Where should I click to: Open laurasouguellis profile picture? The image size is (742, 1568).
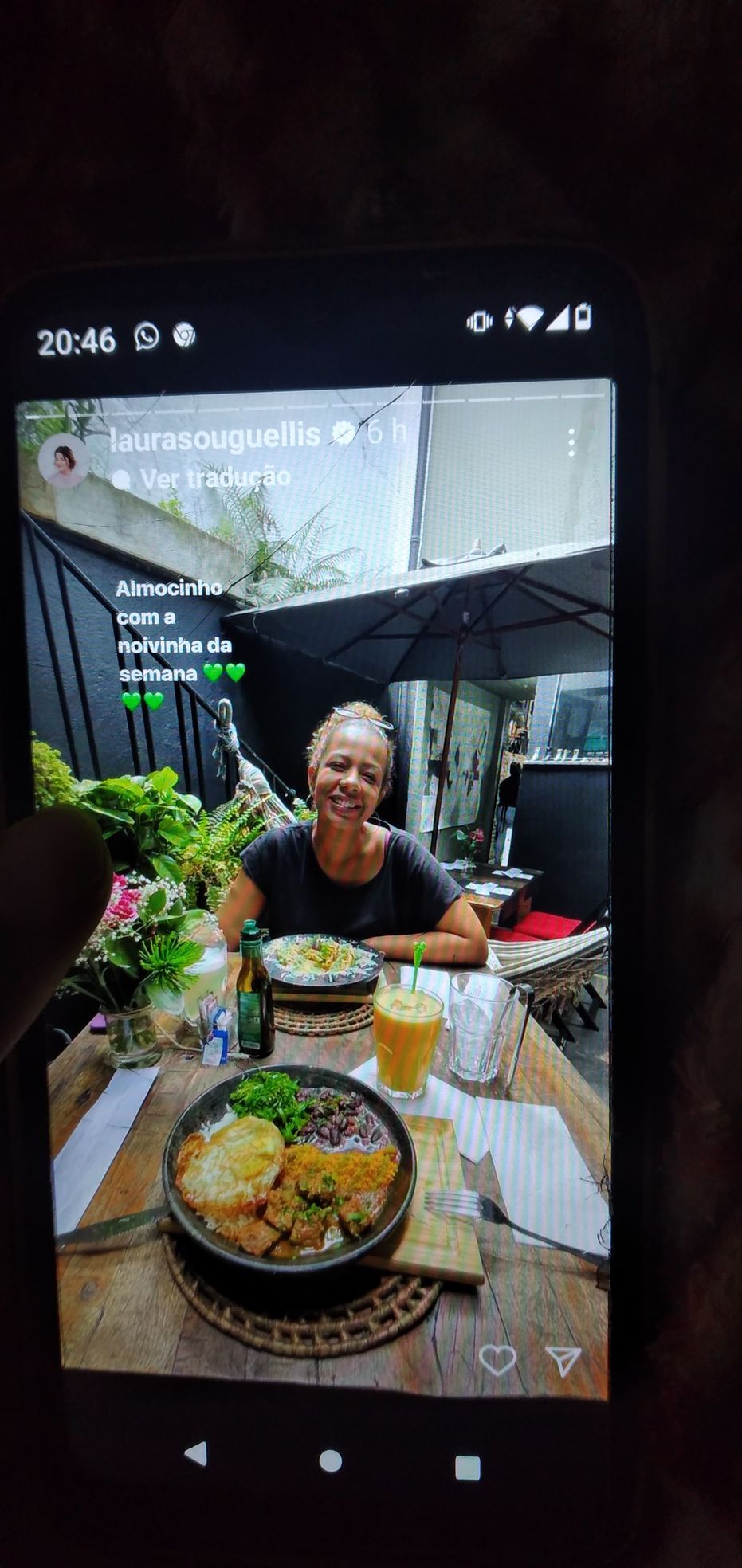(64, 460)
